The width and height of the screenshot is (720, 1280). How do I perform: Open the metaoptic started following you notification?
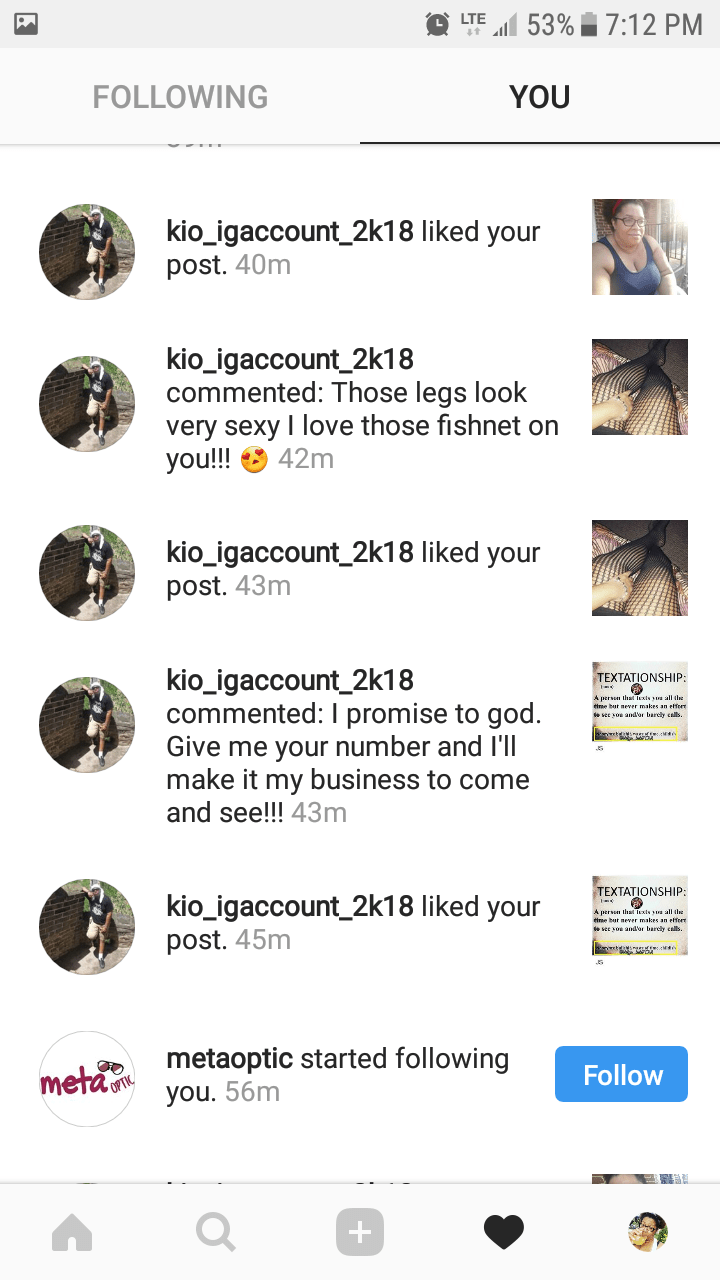coord(340,1075)
